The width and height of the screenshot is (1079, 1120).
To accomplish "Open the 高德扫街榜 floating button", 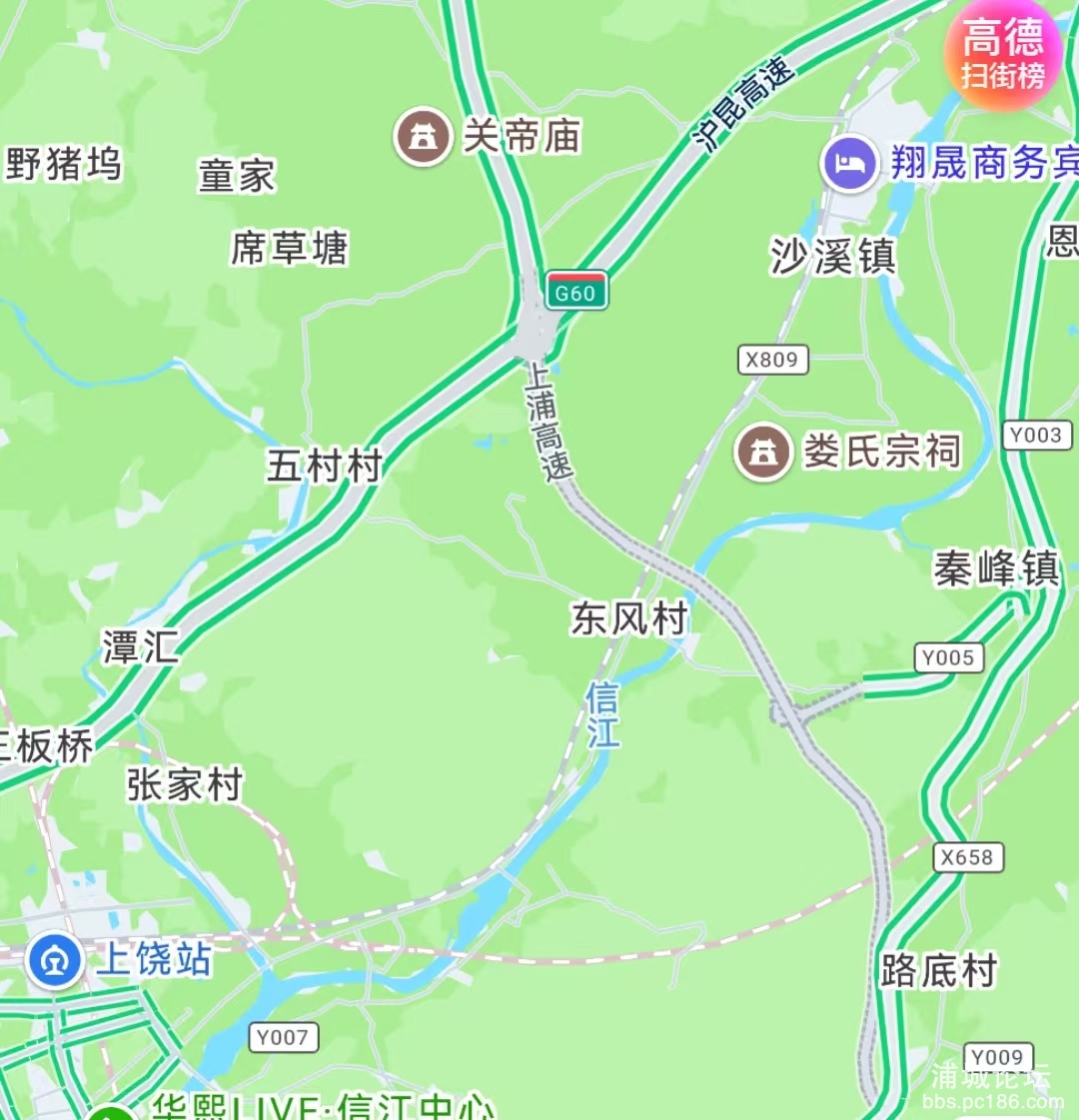I will click(x=1003, y=56).
